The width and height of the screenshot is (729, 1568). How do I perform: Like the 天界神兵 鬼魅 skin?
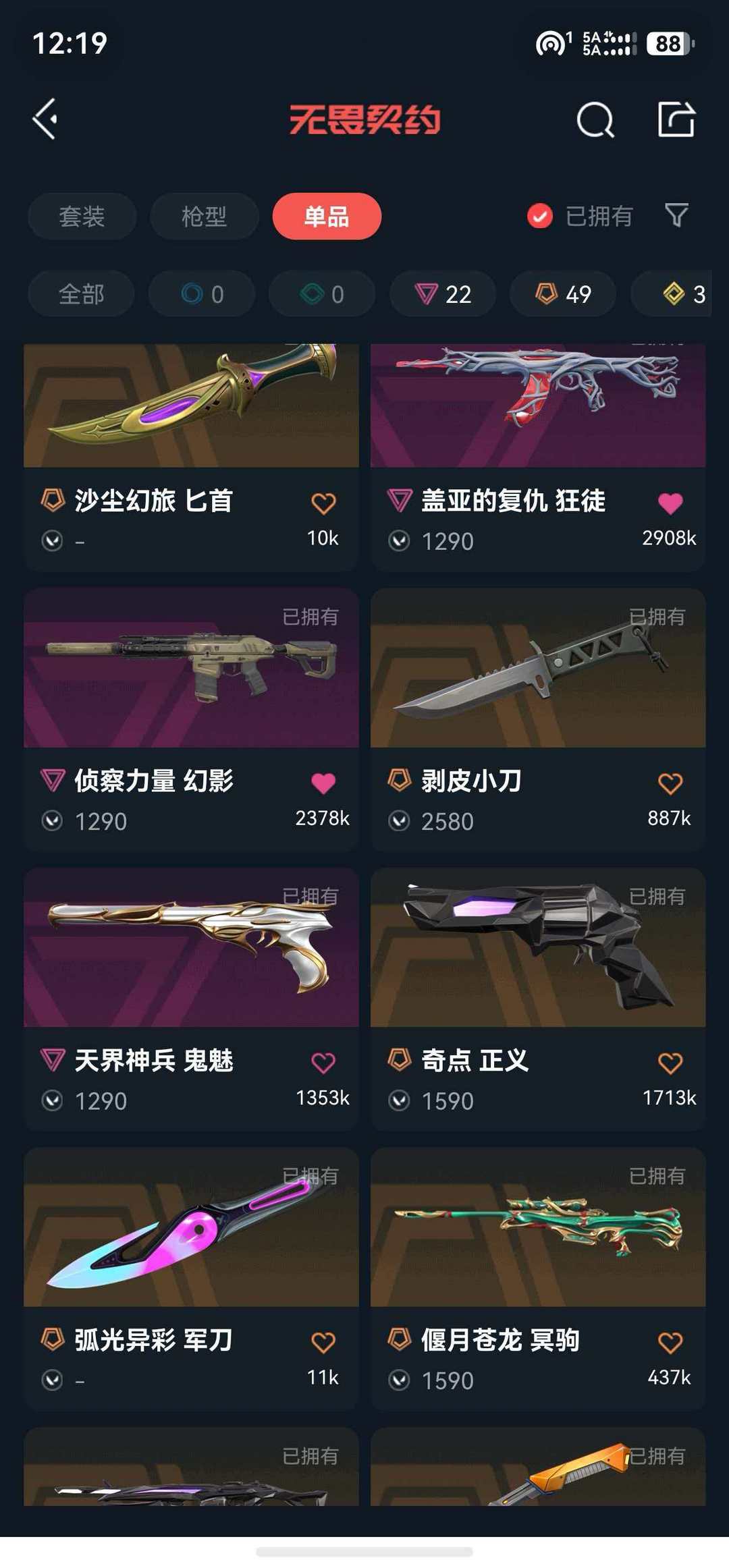tap(323, 1063)
